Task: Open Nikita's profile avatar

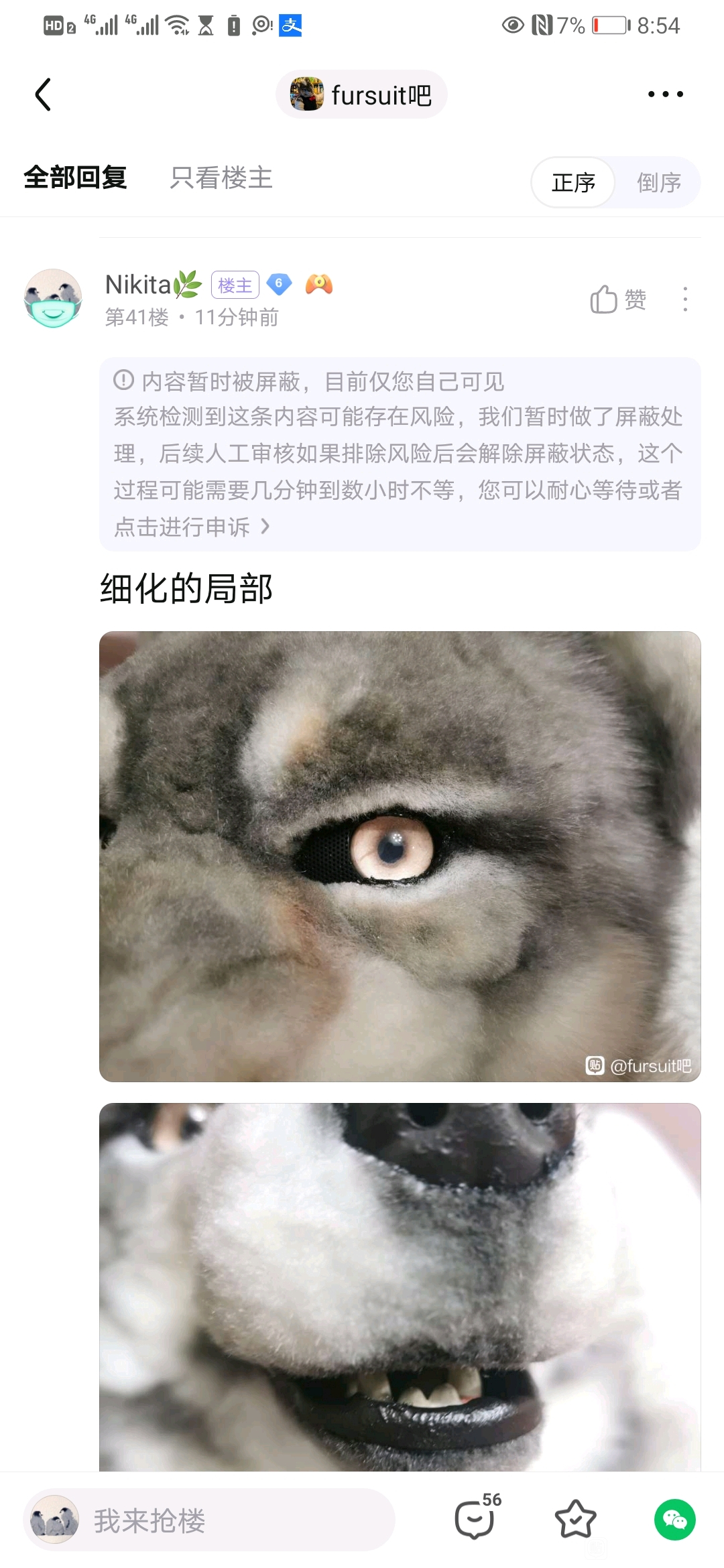Action: click(x=53, y=299)
